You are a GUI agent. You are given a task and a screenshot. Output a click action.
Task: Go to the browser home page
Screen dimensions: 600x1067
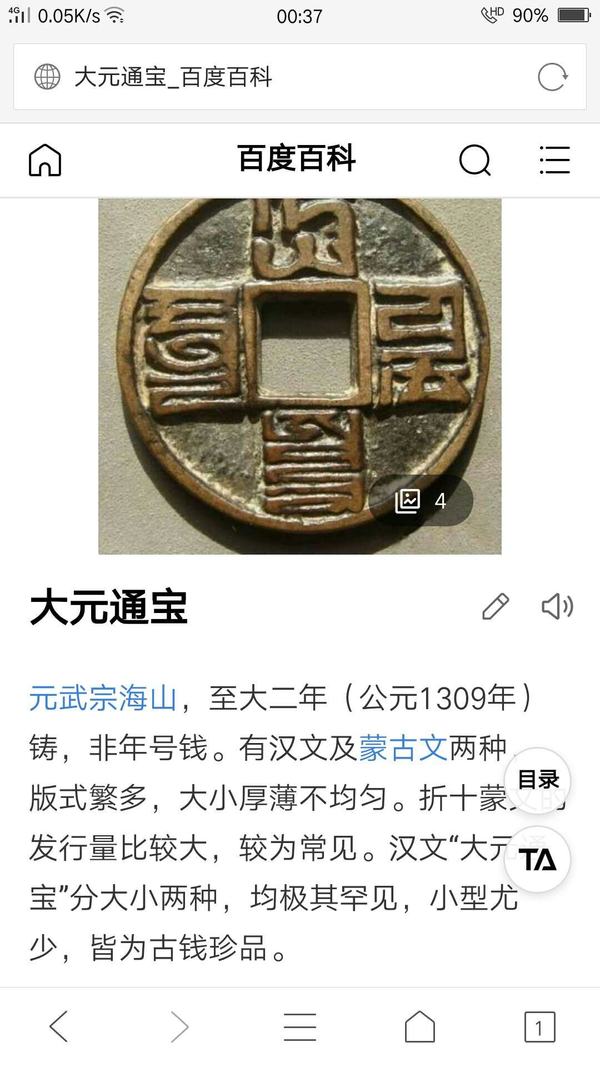coord(420,1027)
